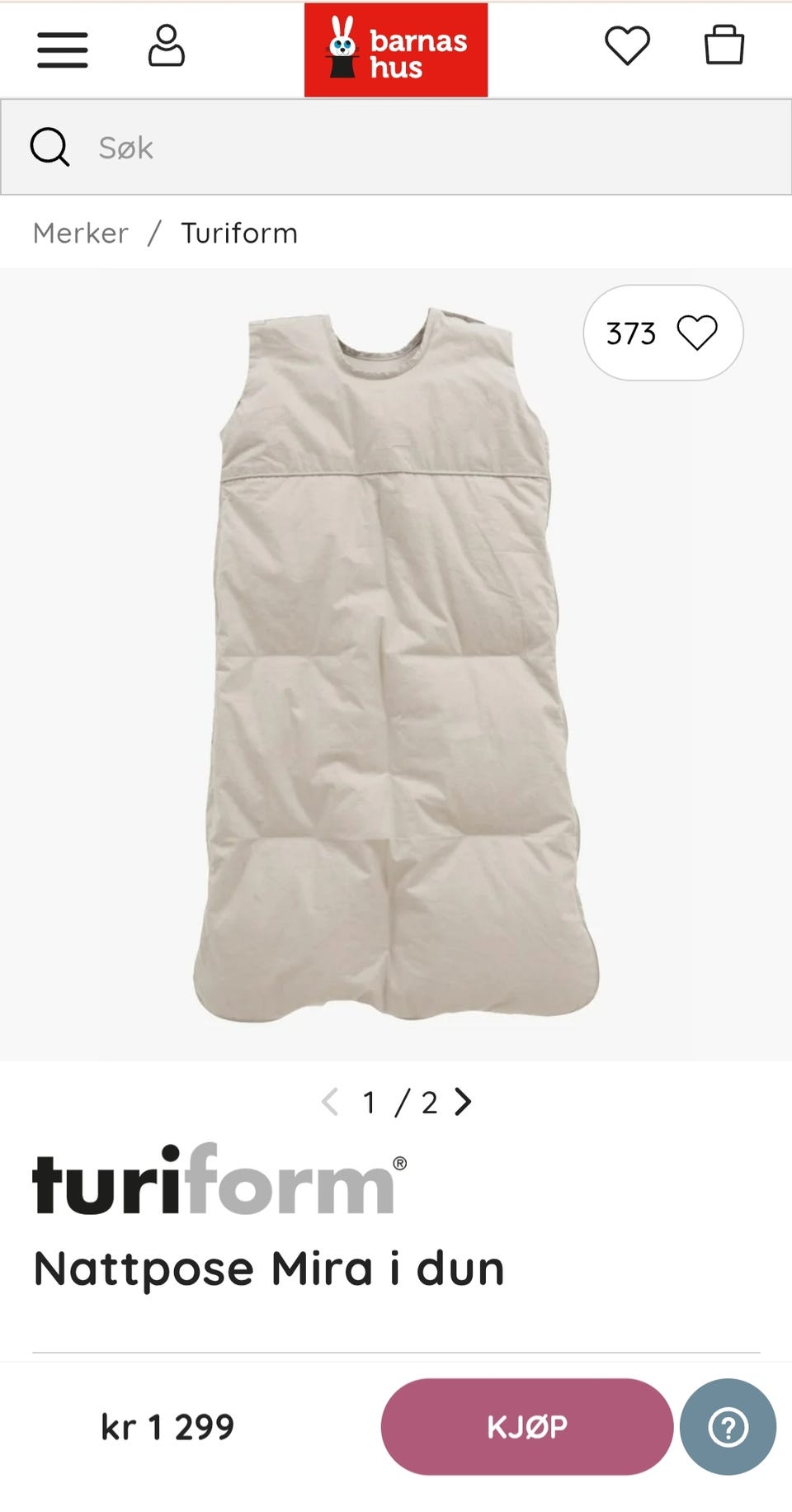Open the user account profile
The width and height of the screenshot is (792, 1512).
tap(166, 46)
